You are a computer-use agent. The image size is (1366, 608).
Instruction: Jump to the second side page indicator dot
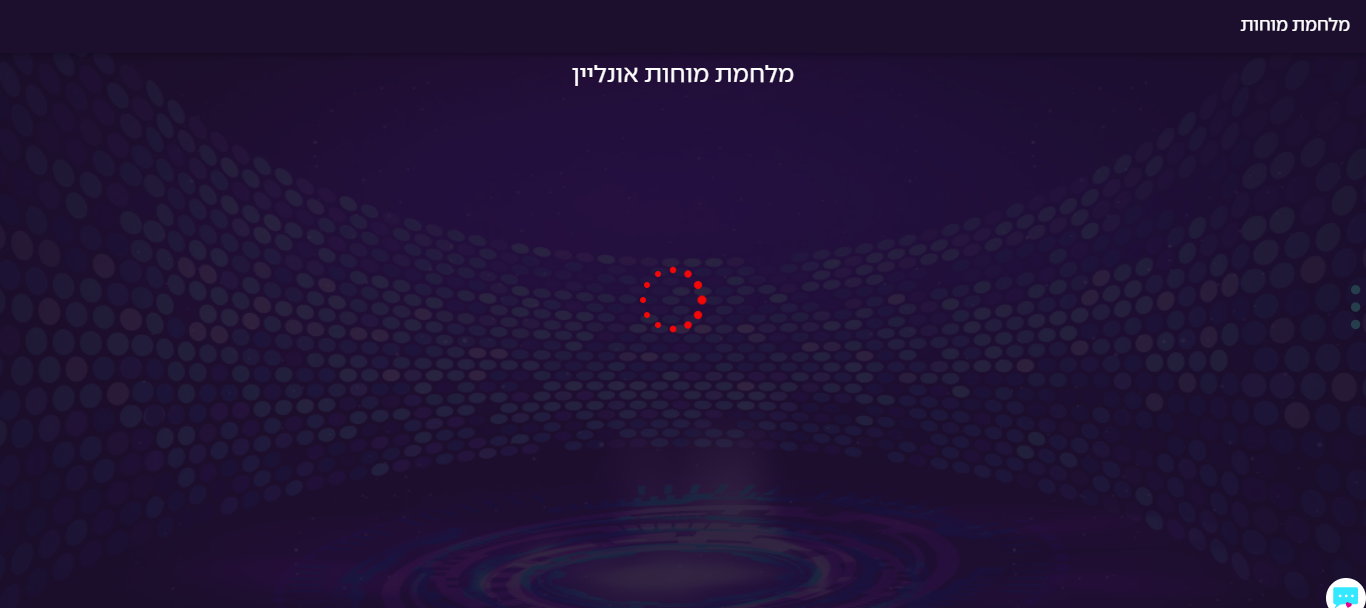[1355, 307]
